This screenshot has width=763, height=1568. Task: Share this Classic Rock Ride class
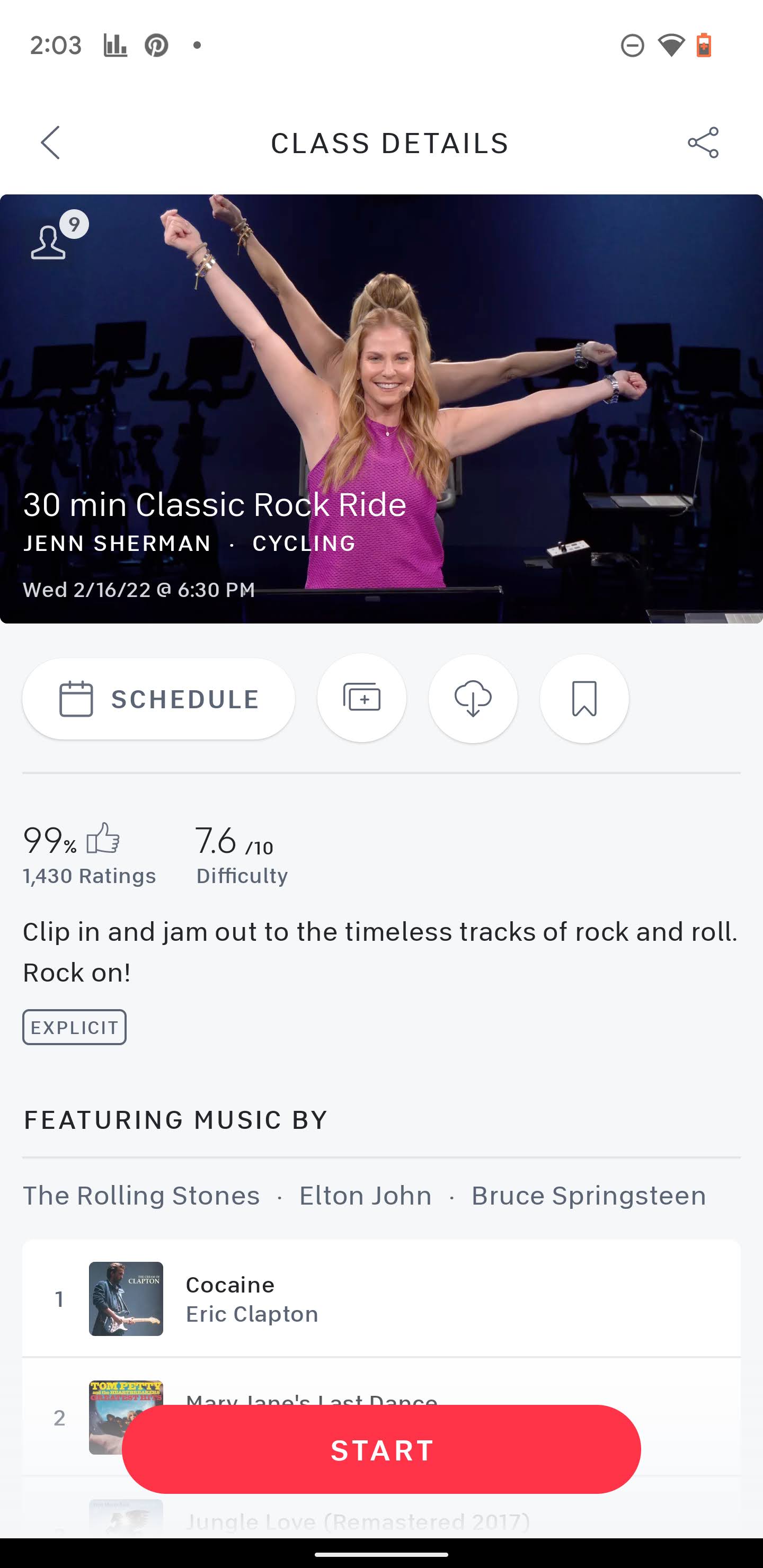[x=703, y=143]
